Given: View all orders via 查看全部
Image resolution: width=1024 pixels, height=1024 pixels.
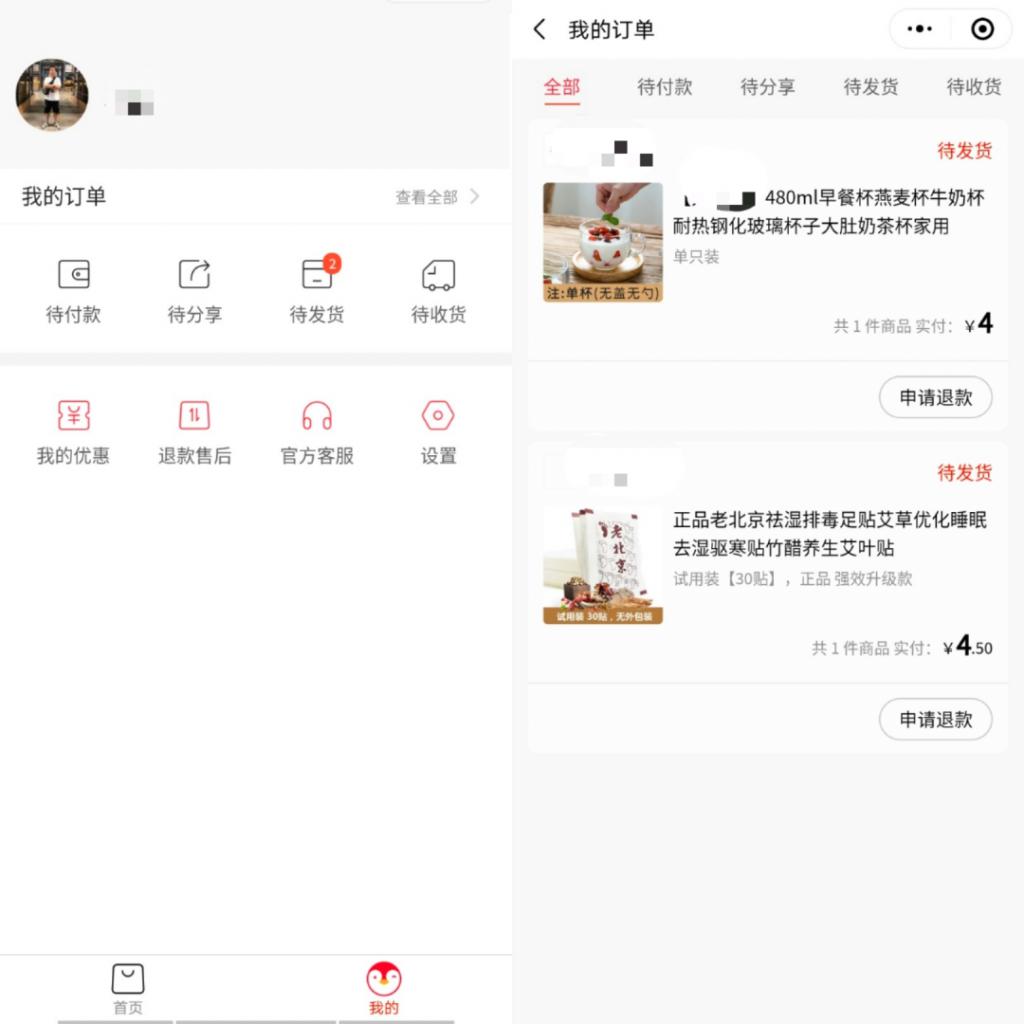Looking at the screenshot, I should pos(437,197).
